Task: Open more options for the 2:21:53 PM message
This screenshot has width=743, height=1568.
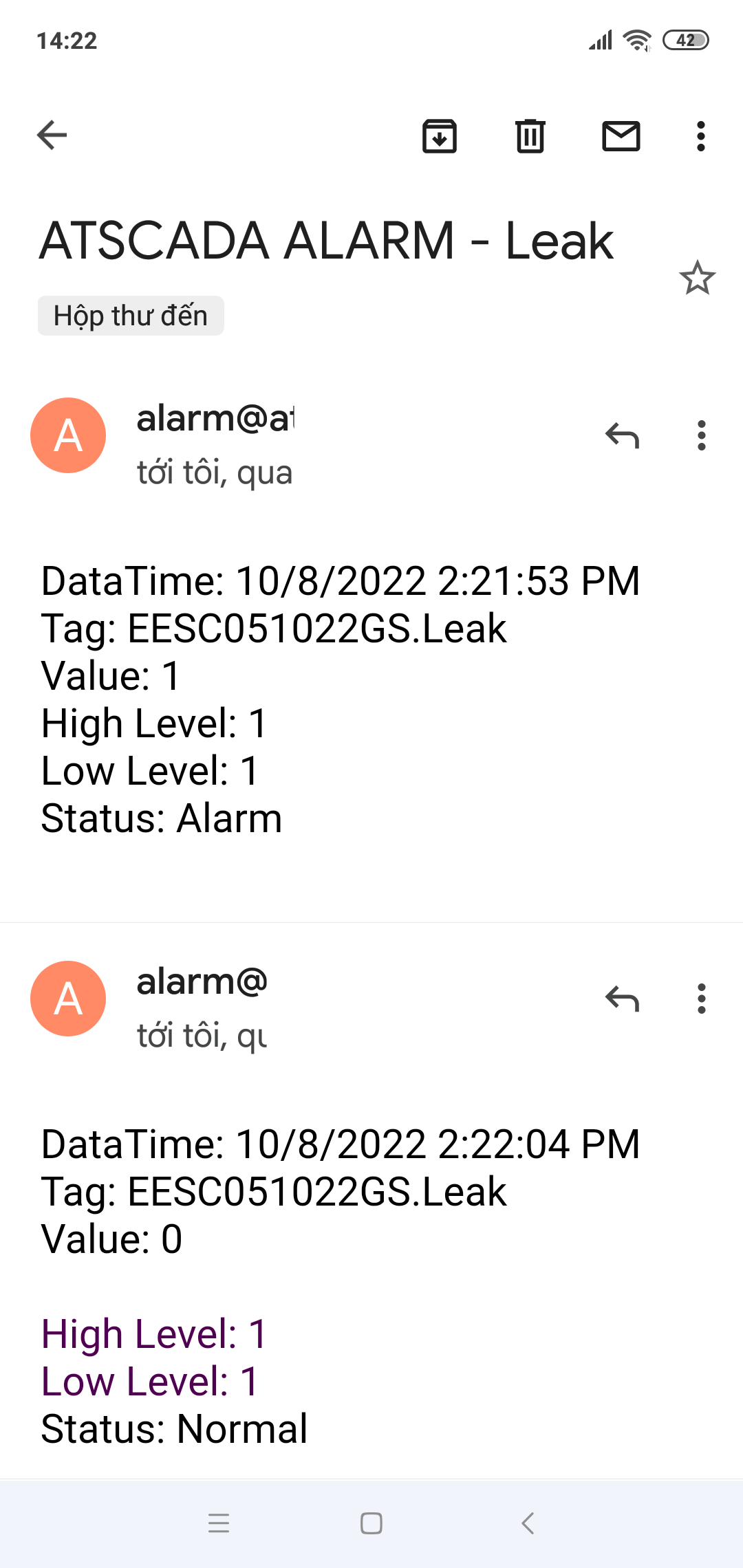Action: point(701,435)
